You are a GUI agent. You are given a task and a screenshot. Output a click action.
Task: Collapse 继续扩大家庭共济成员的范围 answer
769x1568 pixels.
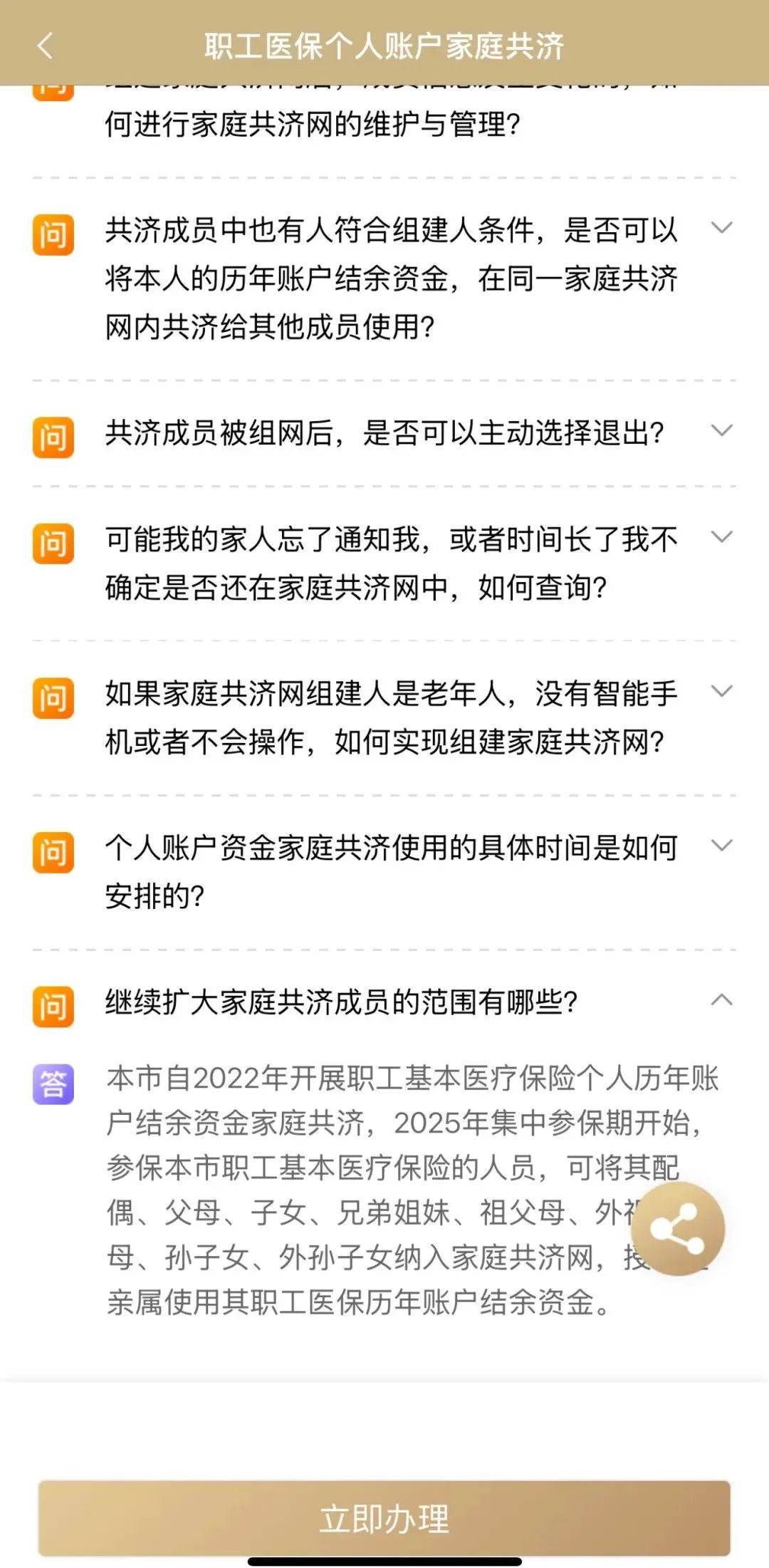coord(721,1000)
